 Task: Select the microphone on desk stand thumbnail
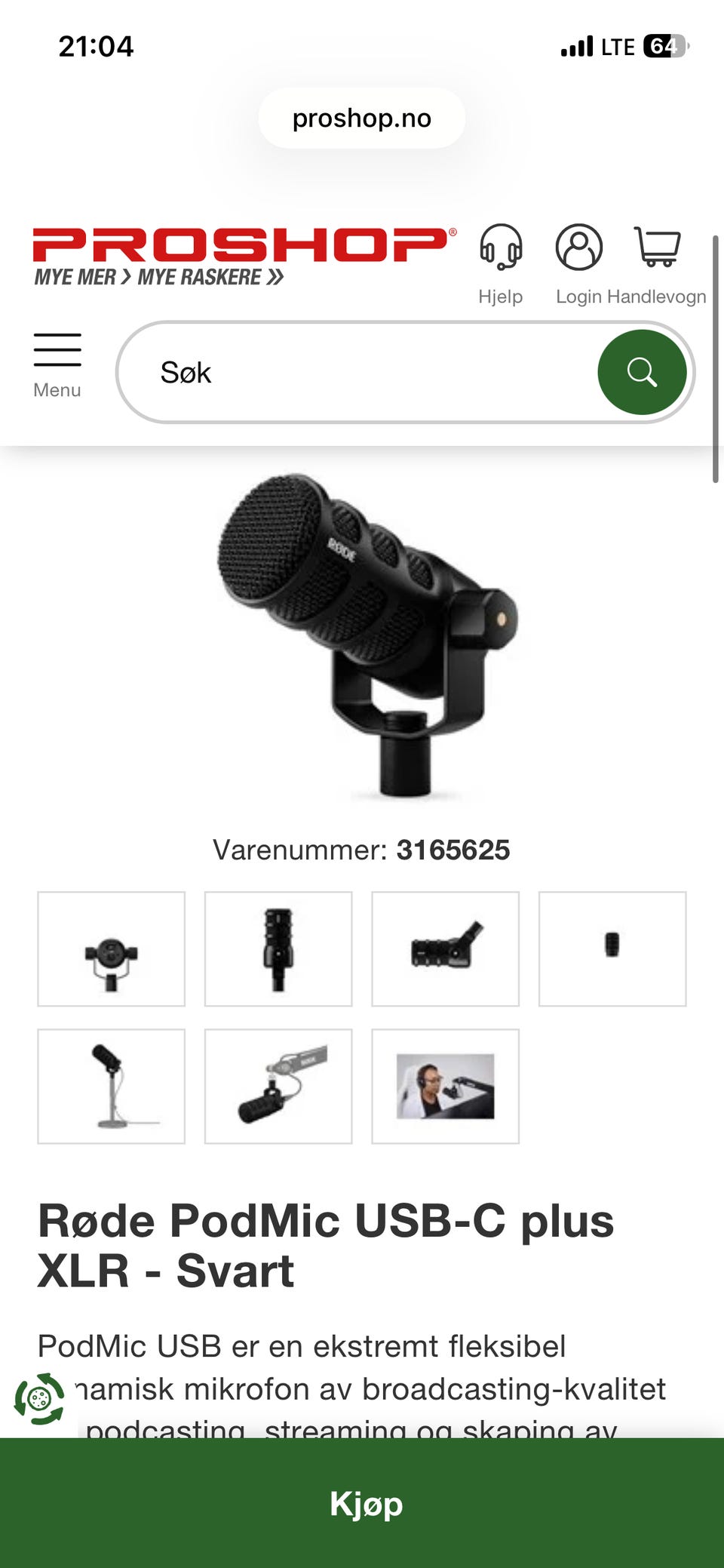[x=112, y=1086]
